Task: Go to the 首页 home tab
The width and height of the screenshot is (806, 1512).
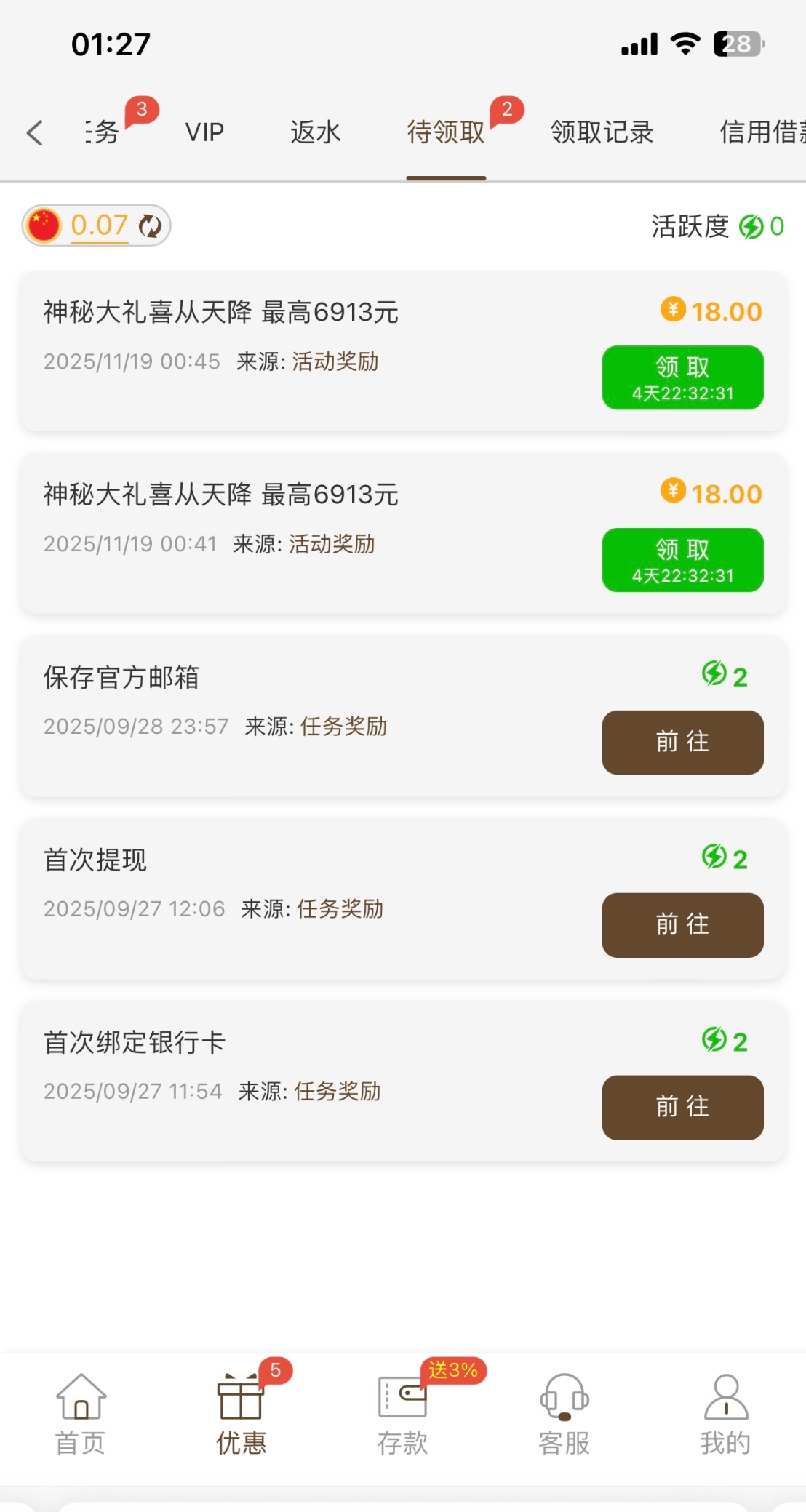Action: tap(81, 1415)
